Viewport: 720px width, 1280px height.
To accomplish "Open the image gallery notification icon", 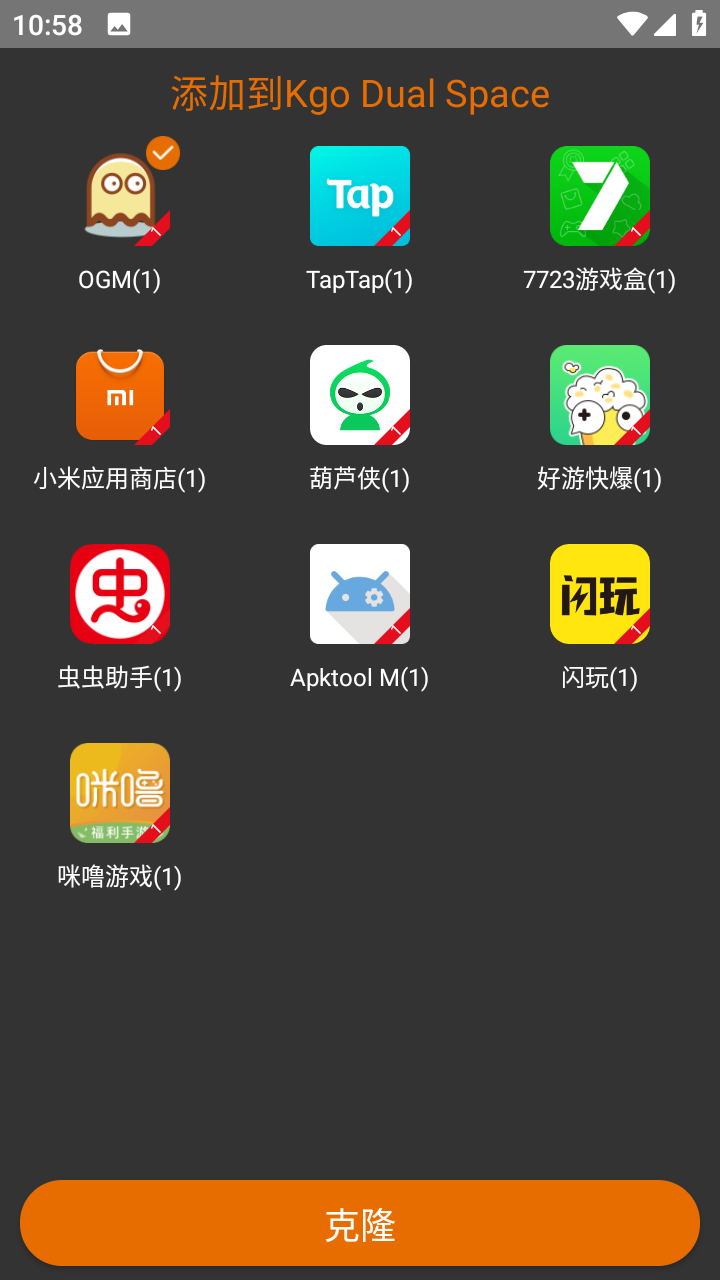I will point(119,24).
